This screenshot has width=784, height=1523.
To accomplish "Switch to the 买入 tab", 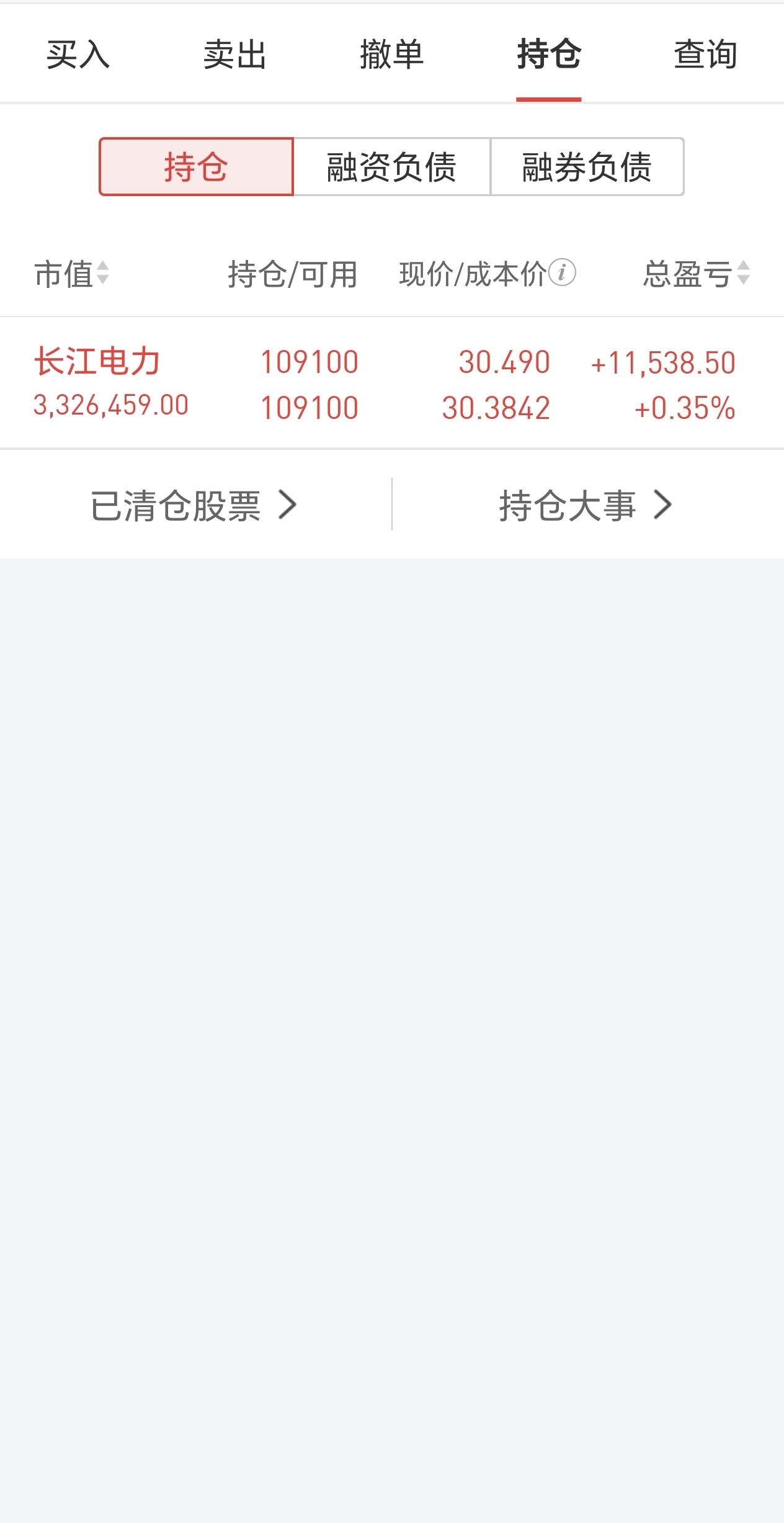I will pyautogui.click(x=78, y=55).
